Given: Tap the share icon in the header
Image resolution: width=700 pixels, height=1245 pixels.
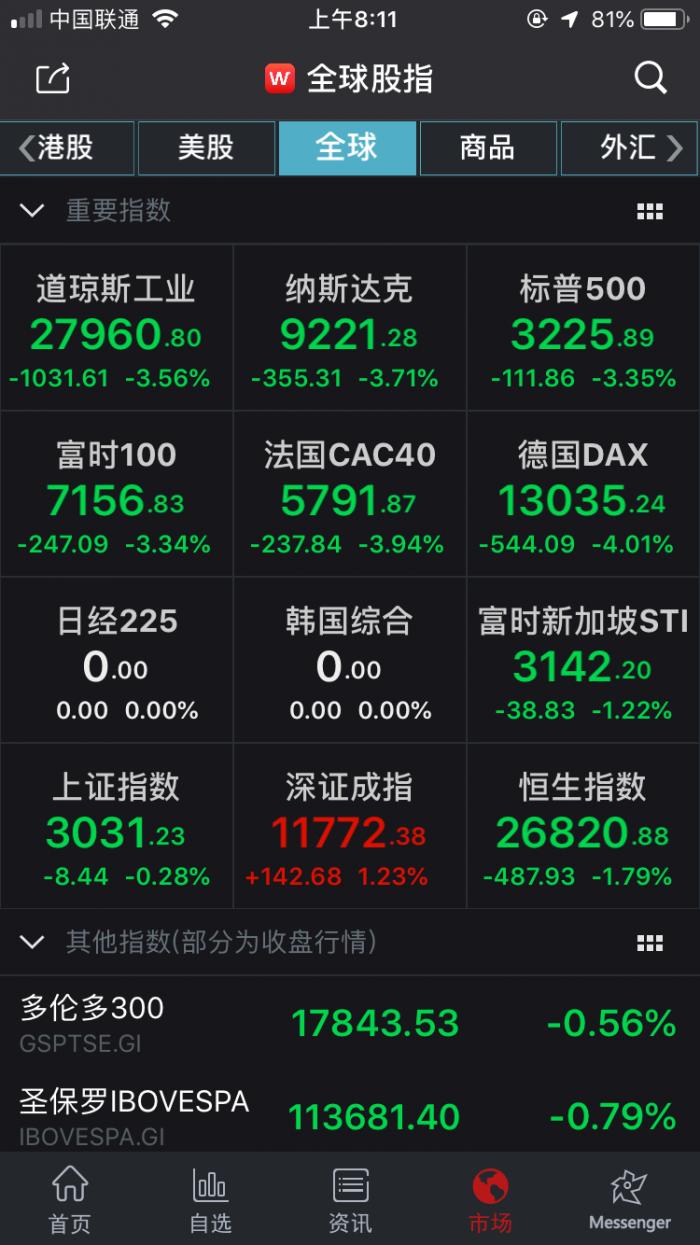Looking at the screenshot, I should click(53, 78).
